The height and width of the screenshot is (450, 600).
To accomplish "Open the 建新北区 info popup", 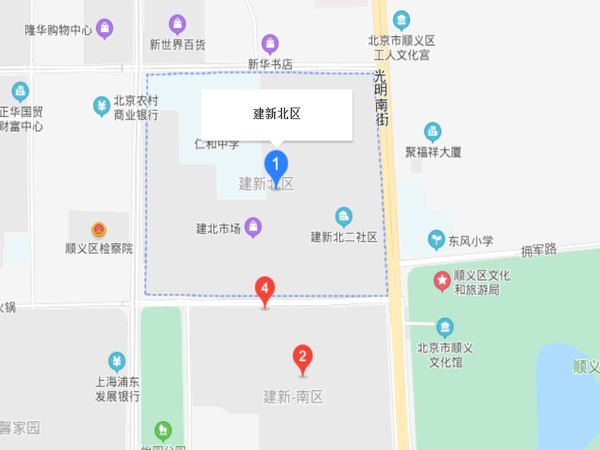I will [277, 114].
